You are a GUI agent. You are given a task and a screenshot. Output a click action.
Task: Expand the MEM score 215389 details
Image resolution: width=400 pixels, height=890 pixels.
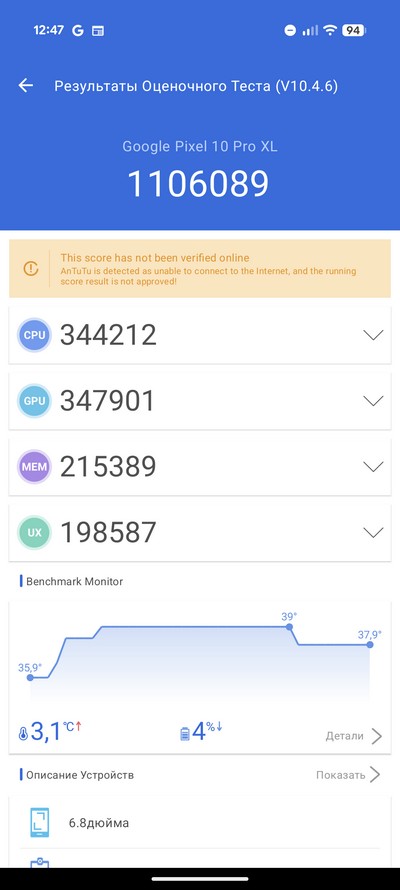click(x=200, y=467)
